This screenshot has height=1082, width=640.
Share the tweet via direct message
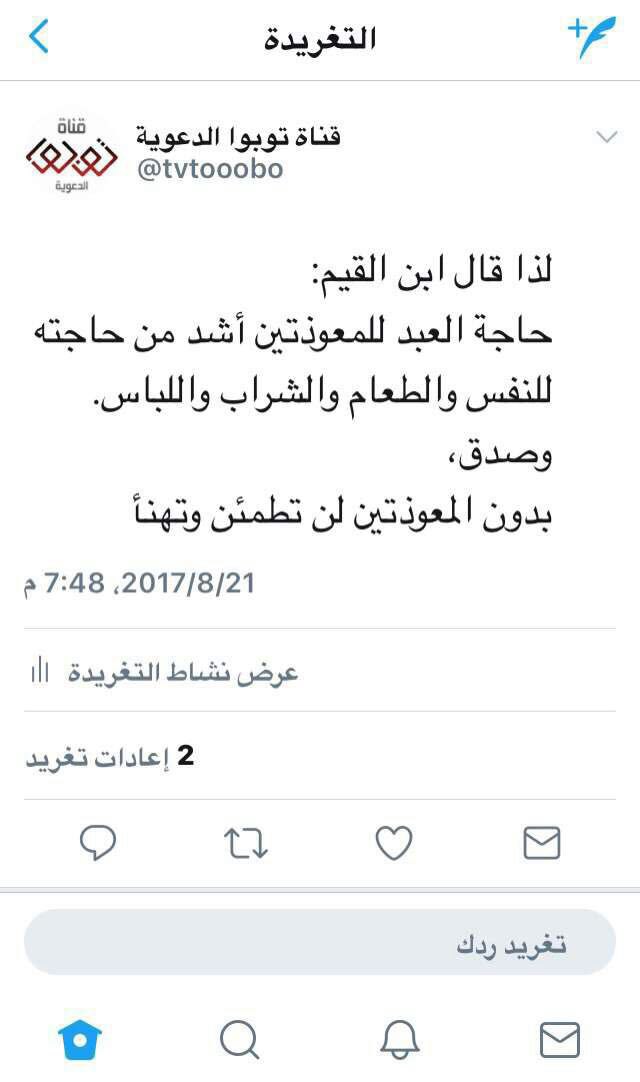click(541, 844)
